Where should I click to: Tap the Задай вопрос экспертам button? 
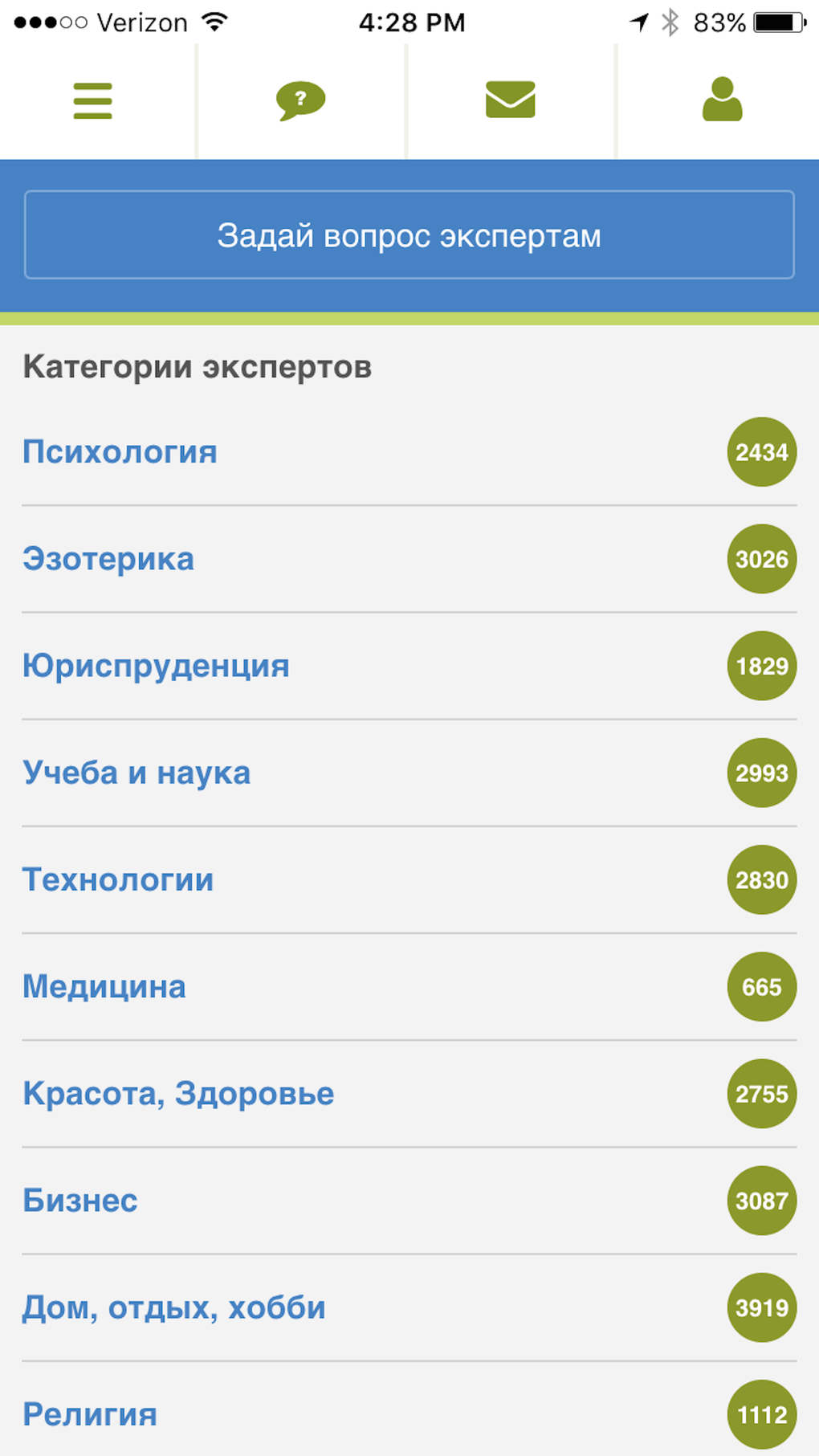[409, 235]
